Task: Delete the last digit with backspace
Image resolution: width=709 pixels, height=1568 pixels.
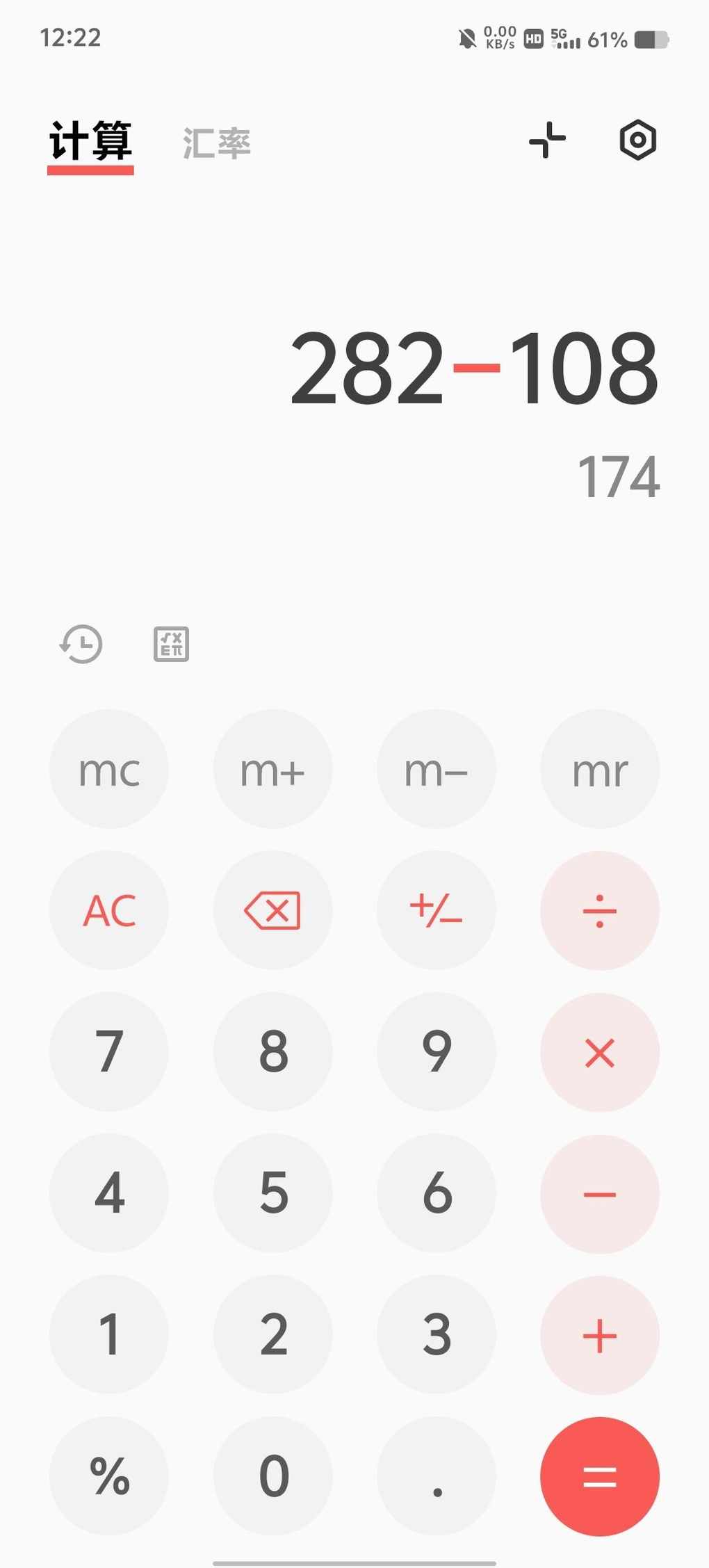Action: 273,910
